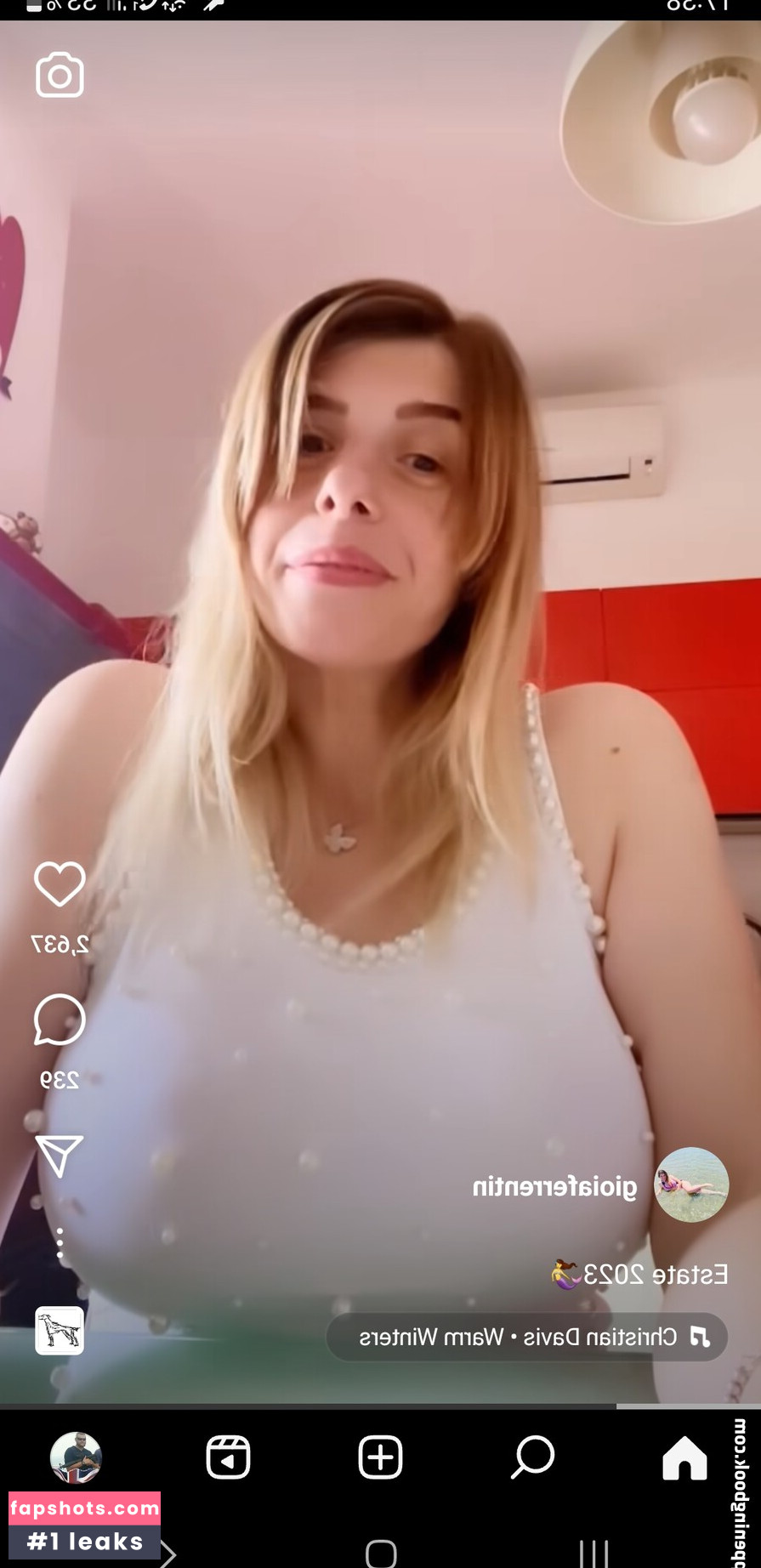Screen dimensions: 761x1568
Task: Create a new post with plus icon
Action: [380, 1457]
